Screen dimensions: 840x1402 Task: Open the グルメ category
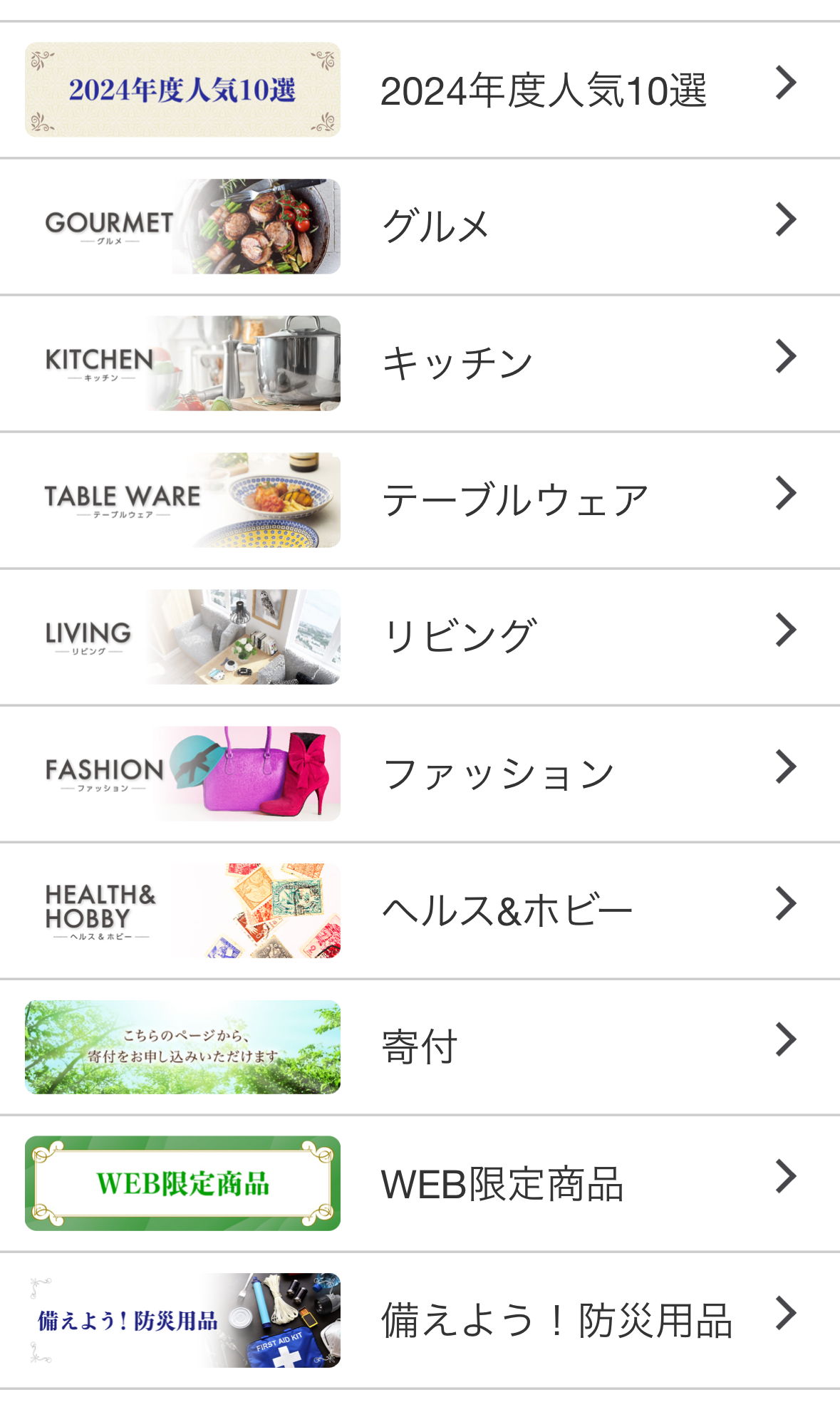tap(436, 227)
